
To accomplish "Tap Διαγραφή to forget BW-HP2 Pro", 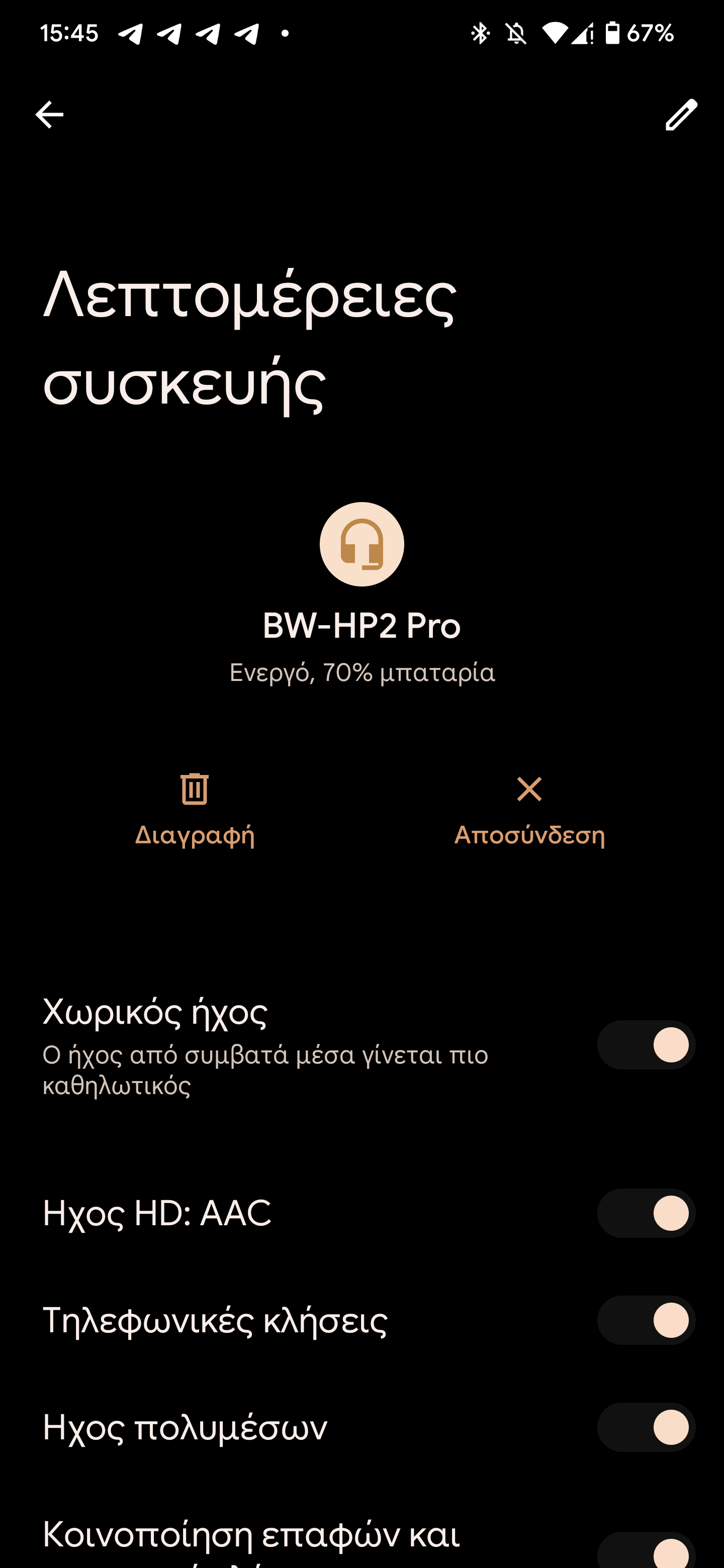I will pyautogui.click(x=194, y=810).
